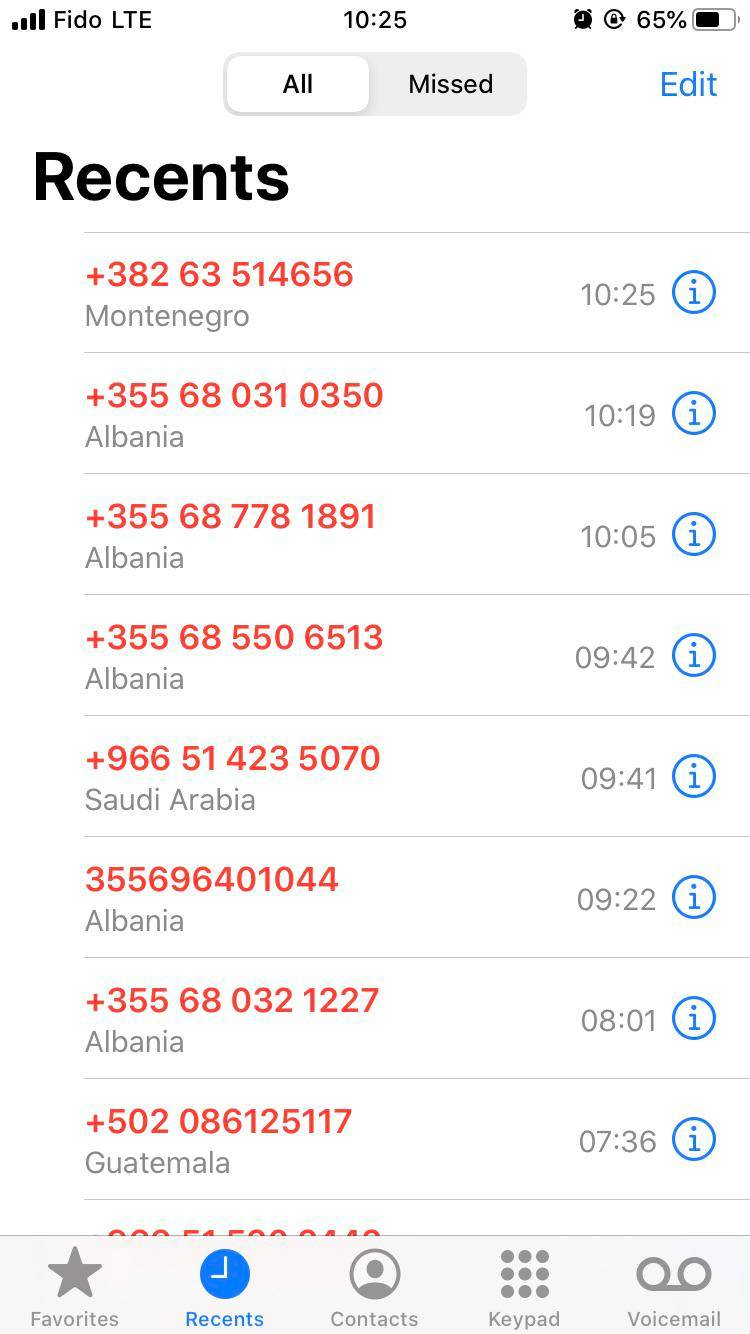Tap the info icon for the 09:22 Albania call
The height and width of the screenshot is (1334, 750).
[693, 897]
